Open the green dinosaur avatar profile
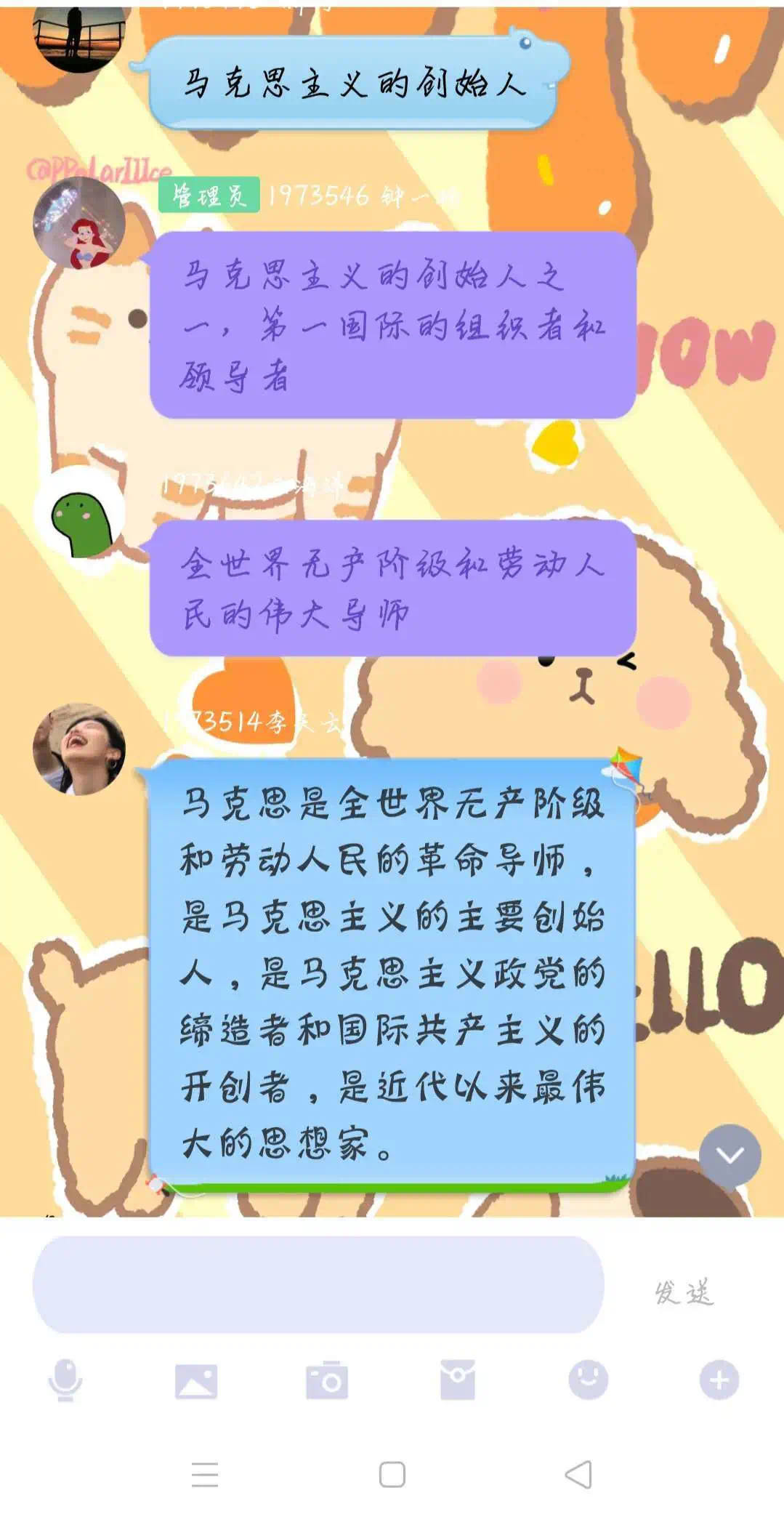The image size is (784, 1522). point(79,513)
